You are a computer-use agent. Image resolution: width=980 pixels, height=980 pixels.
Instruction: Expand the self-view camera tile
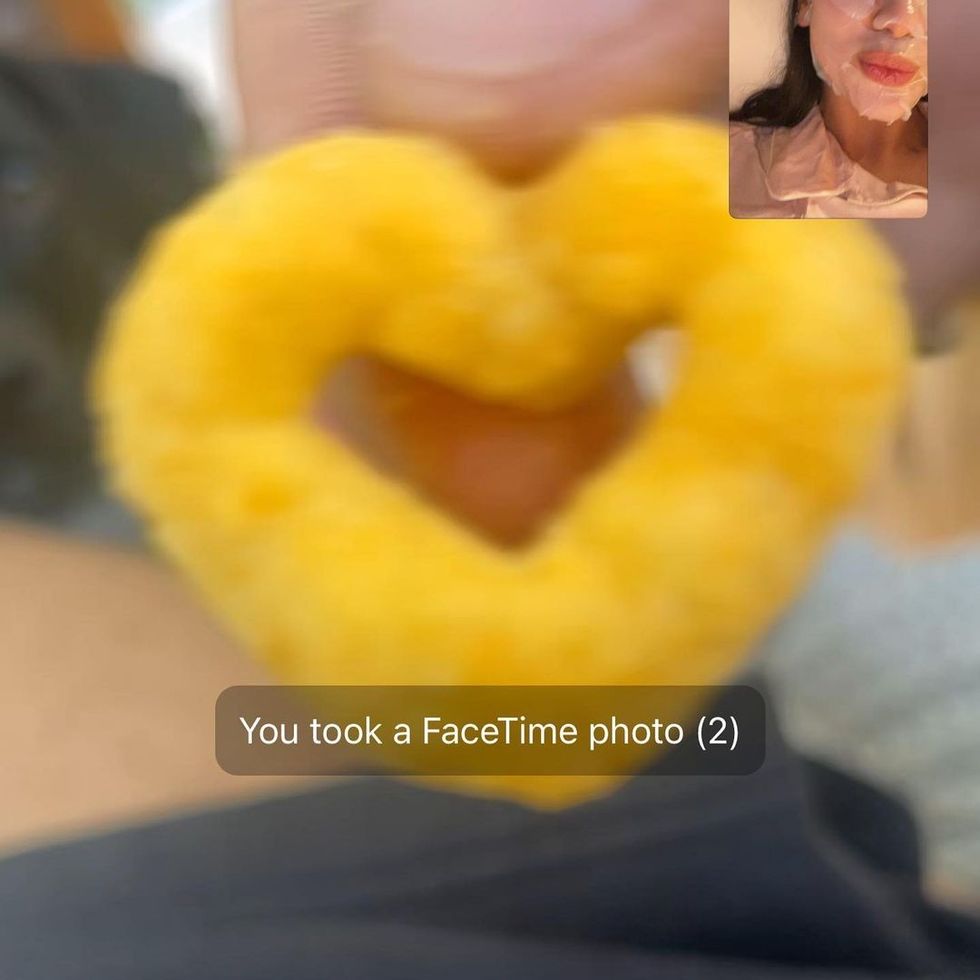click(x=828, y=108)
